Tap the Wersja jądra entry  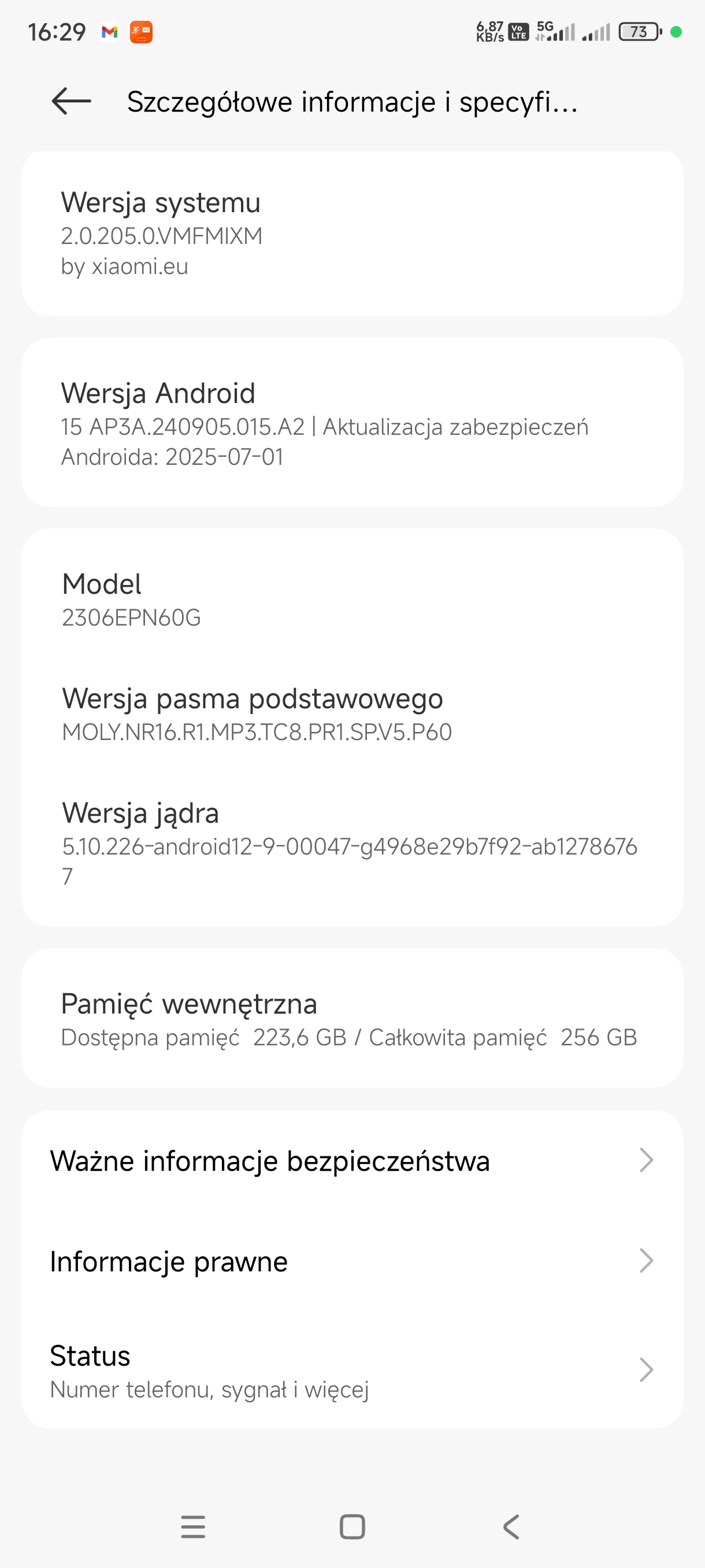pyautogui.click(x=352, y=843)
